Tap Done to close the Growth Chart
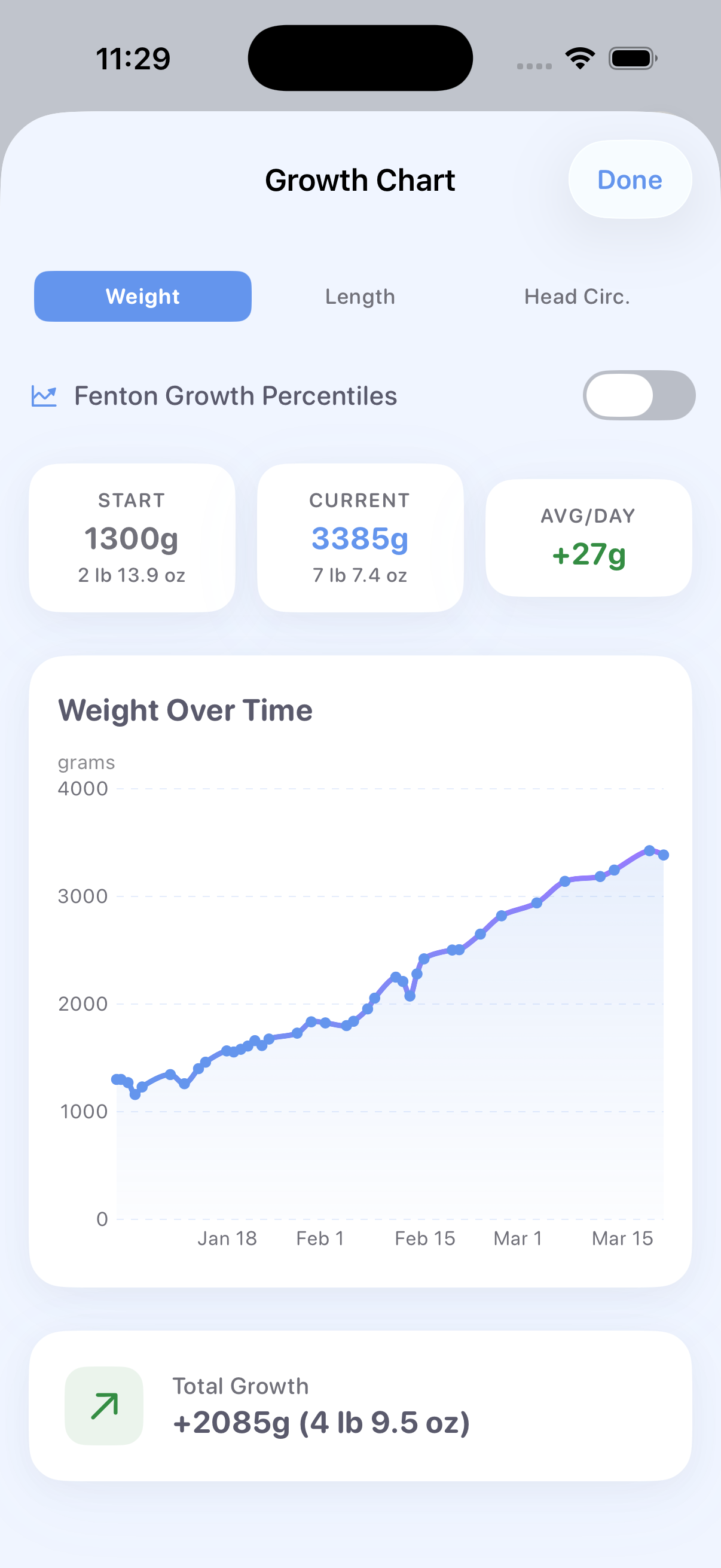The image size is (721, 1568). [x=630, y=179]
